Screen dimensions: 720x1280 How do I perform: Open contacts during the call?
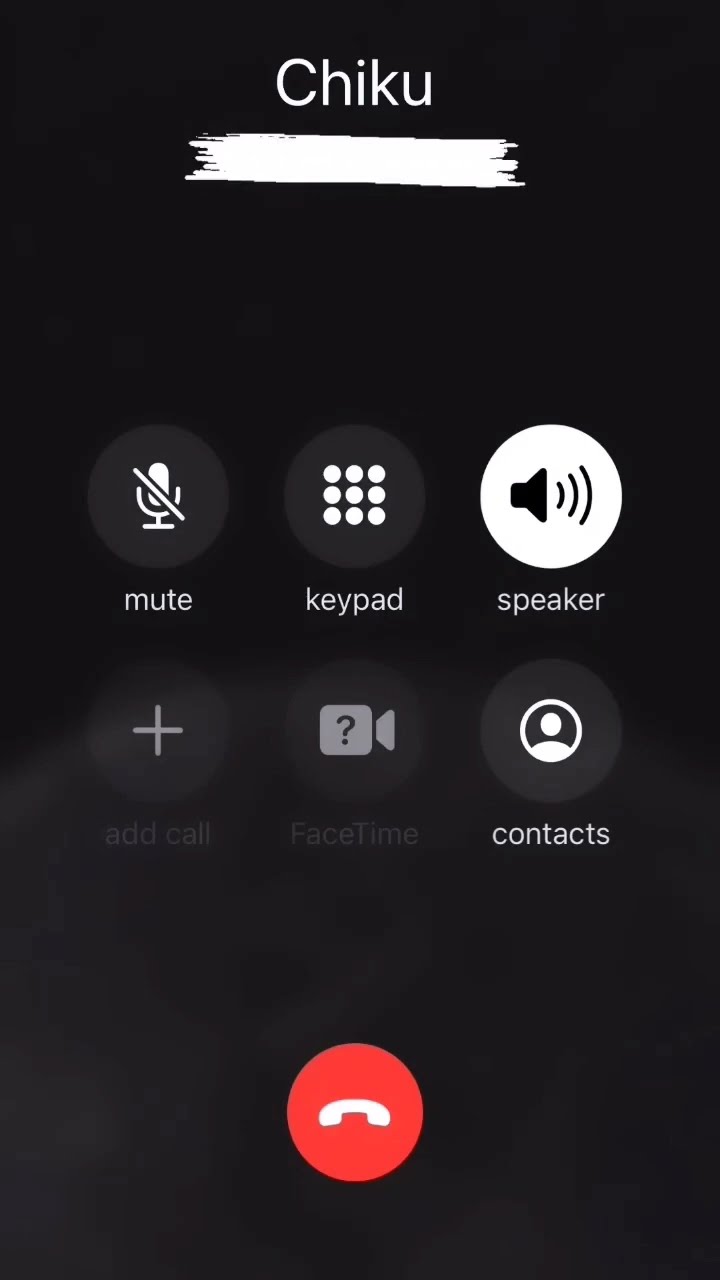coord(551,731)
